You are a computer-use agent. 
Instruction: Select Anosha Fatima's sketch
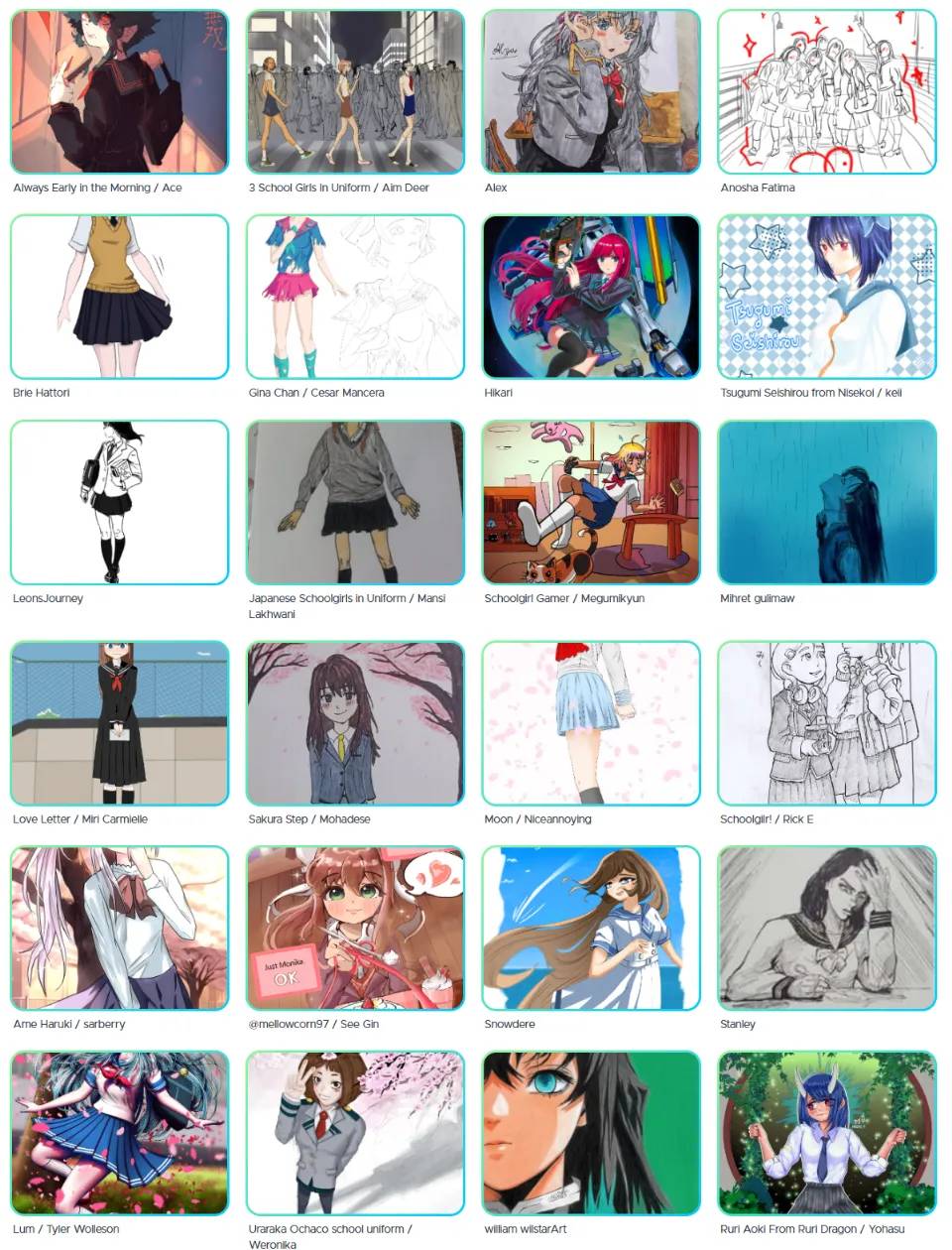(827, 92)
